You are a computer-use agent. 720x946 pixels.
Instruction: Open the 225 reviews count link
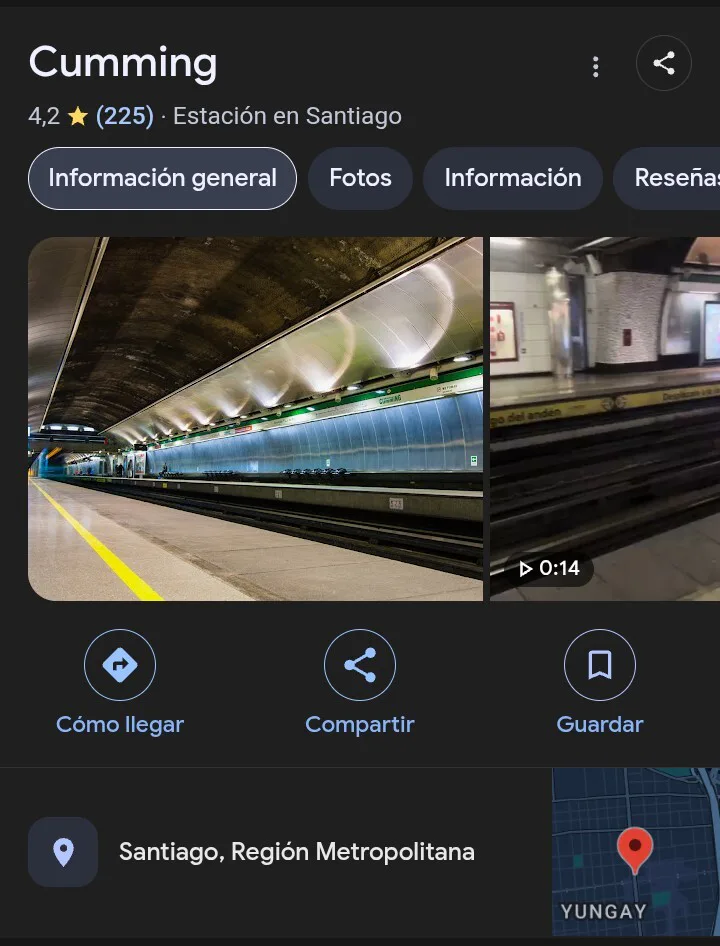click(125, 116)
